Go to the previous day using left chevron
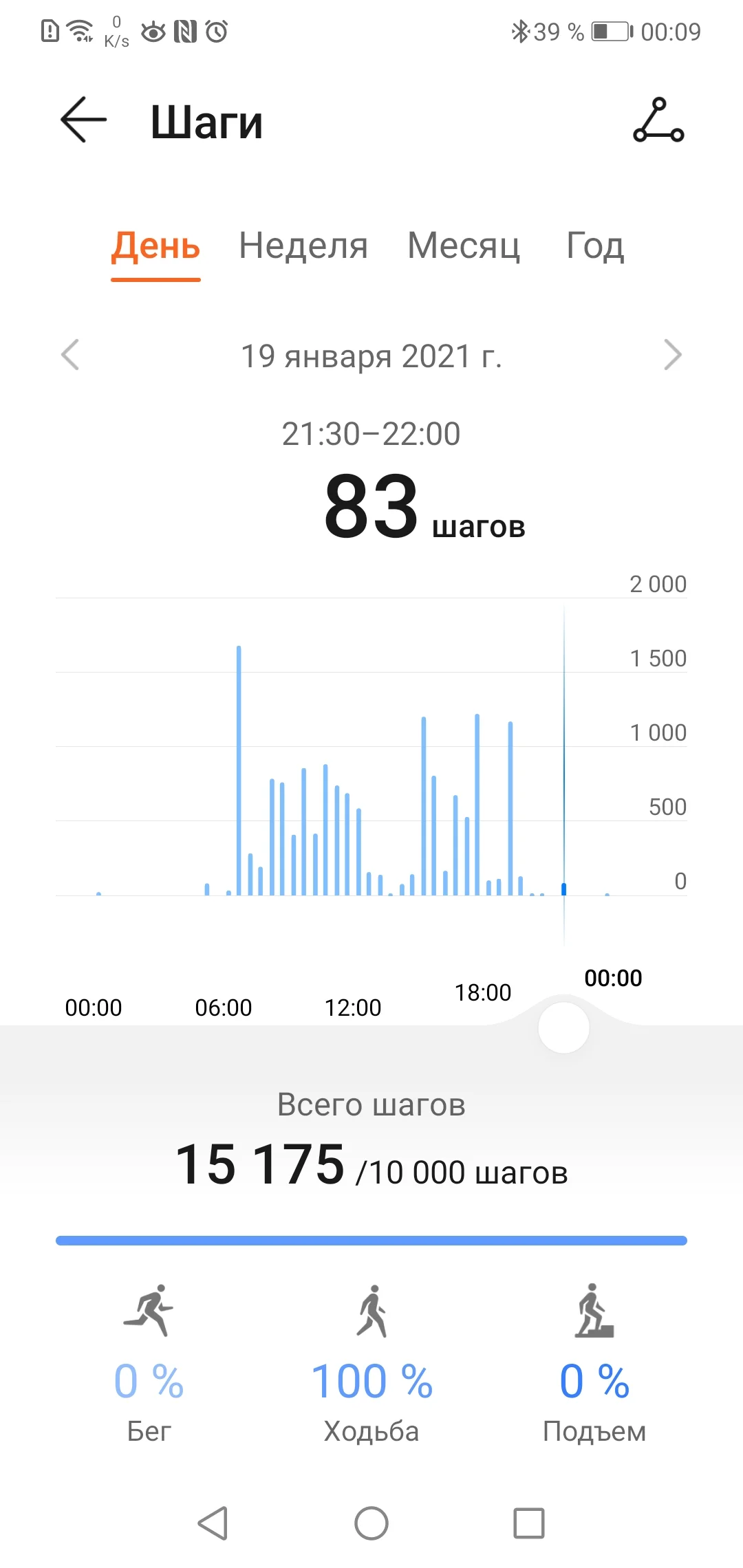Screen dimensions: 743x1568 coord(68,355)
